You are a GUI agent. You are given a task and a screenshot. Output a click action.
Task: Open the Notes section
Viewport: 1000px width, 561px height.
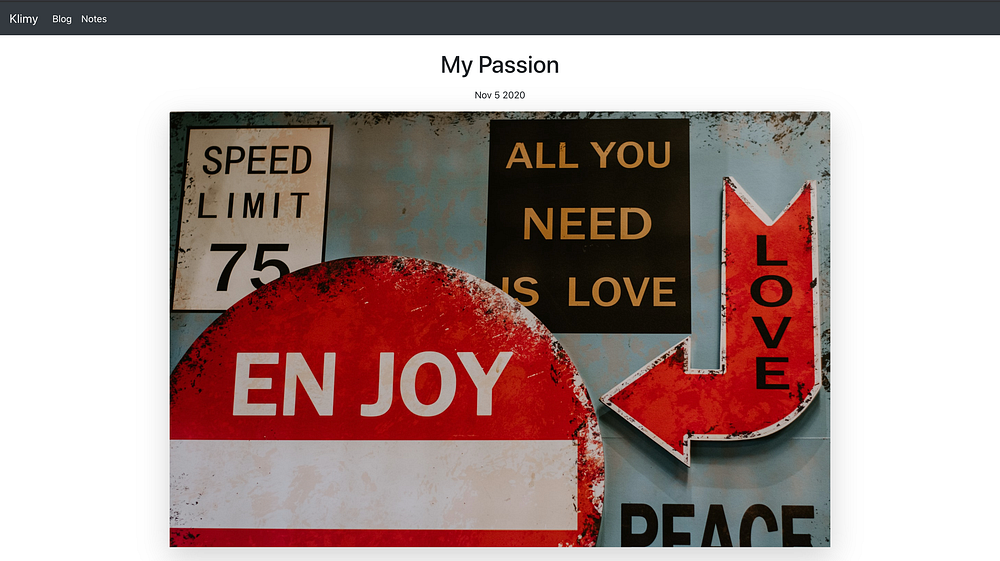click(x=94, y=19)
